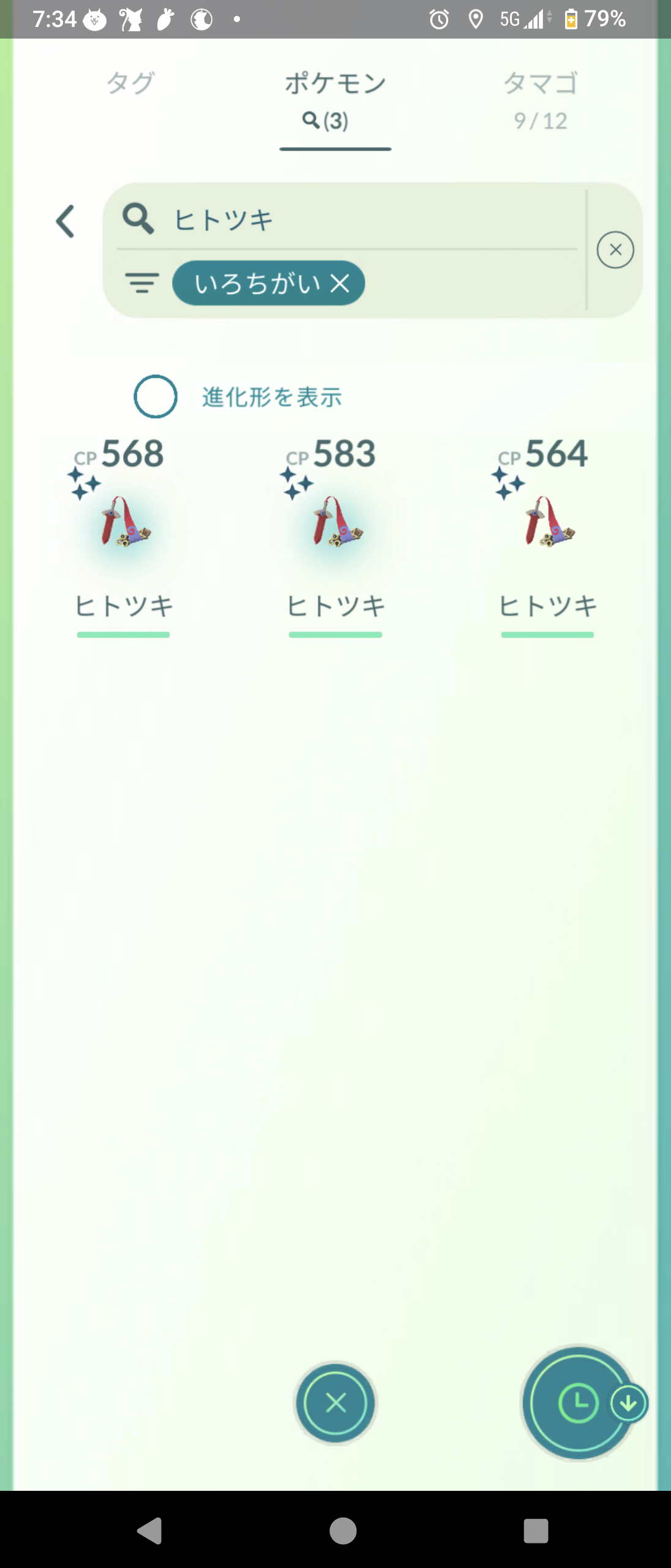Change sort order with the clock button
Screen dimensions: 671x1568
577,1403
